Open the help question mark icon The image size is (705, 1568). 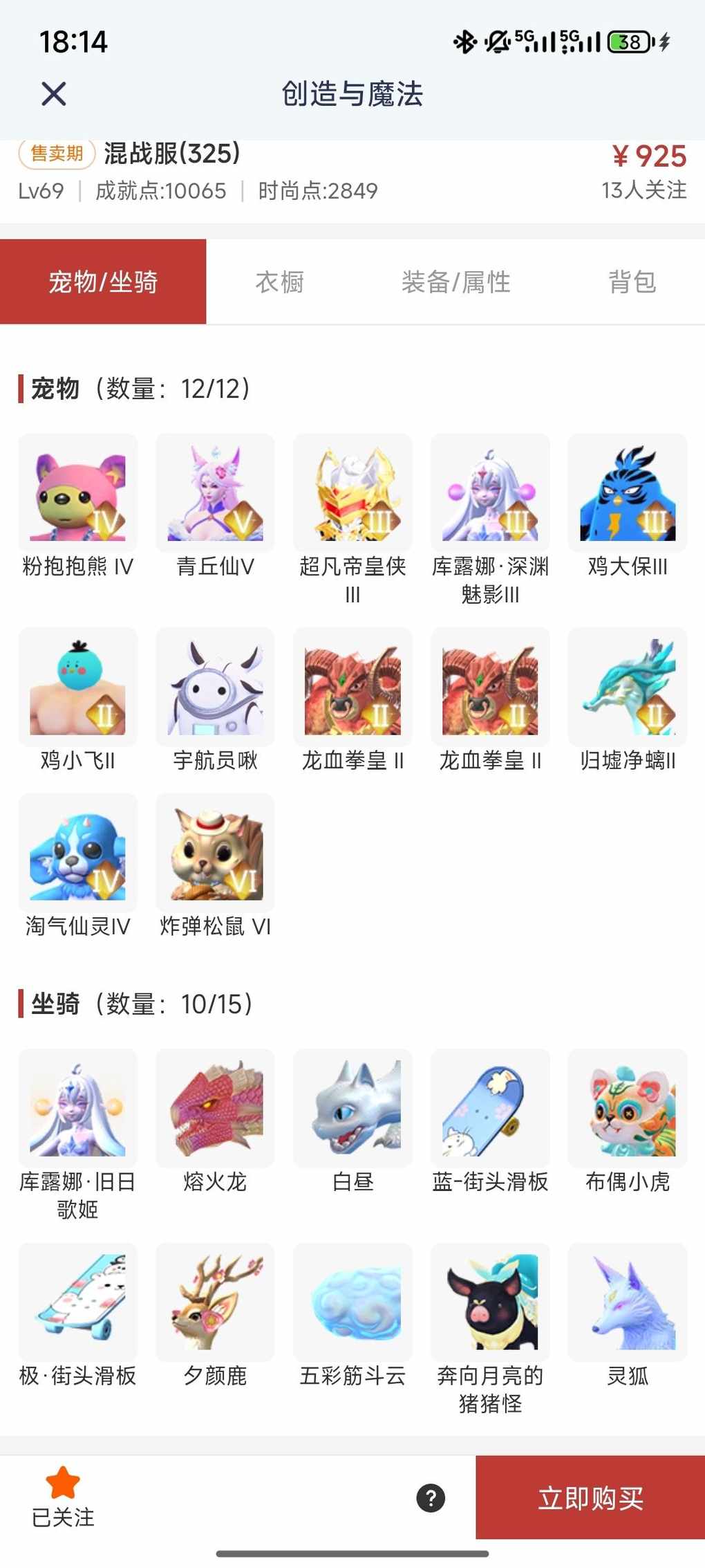point(431,1498)
